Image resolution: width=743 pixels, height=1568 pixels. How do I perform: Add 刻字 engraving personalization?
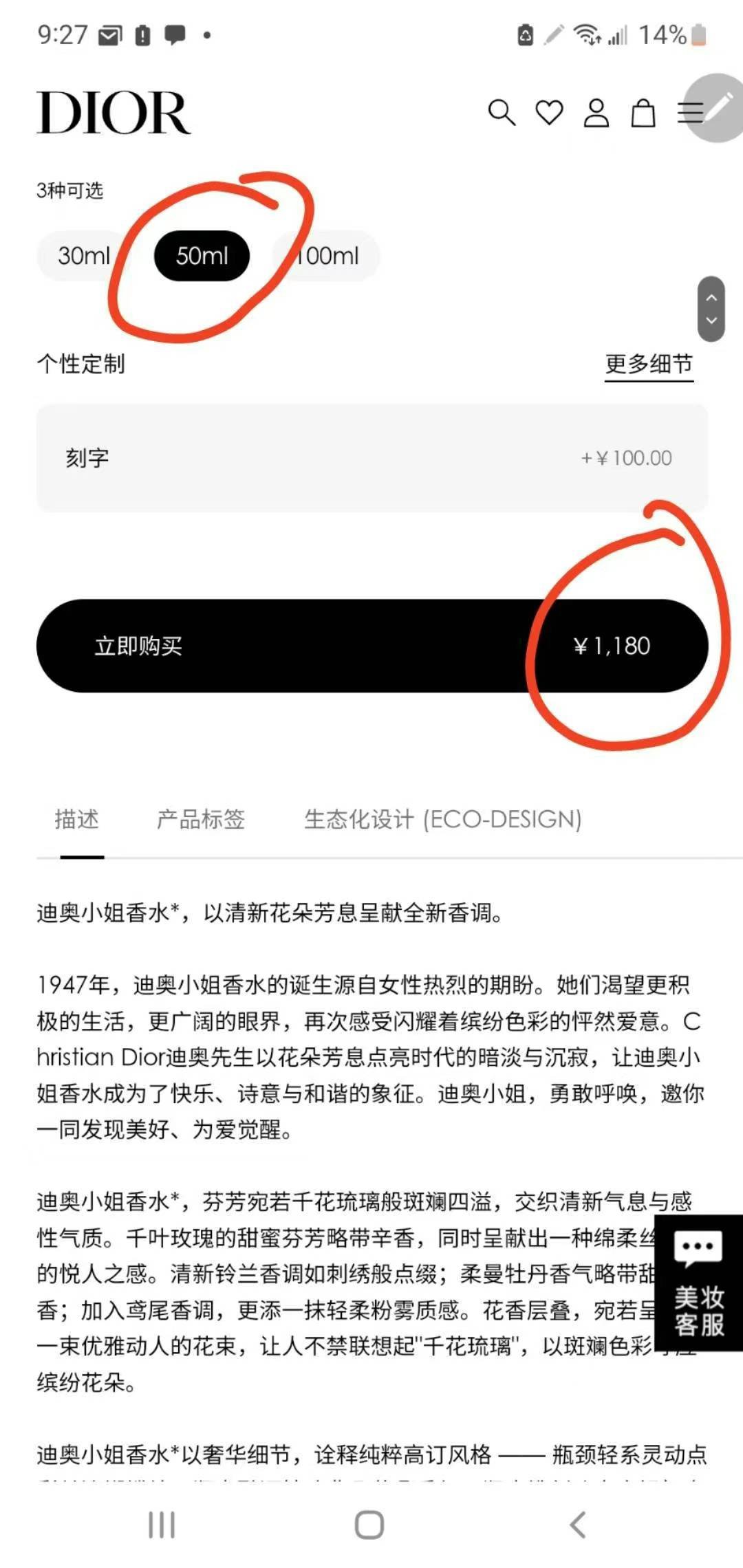(x=371, y=458)
